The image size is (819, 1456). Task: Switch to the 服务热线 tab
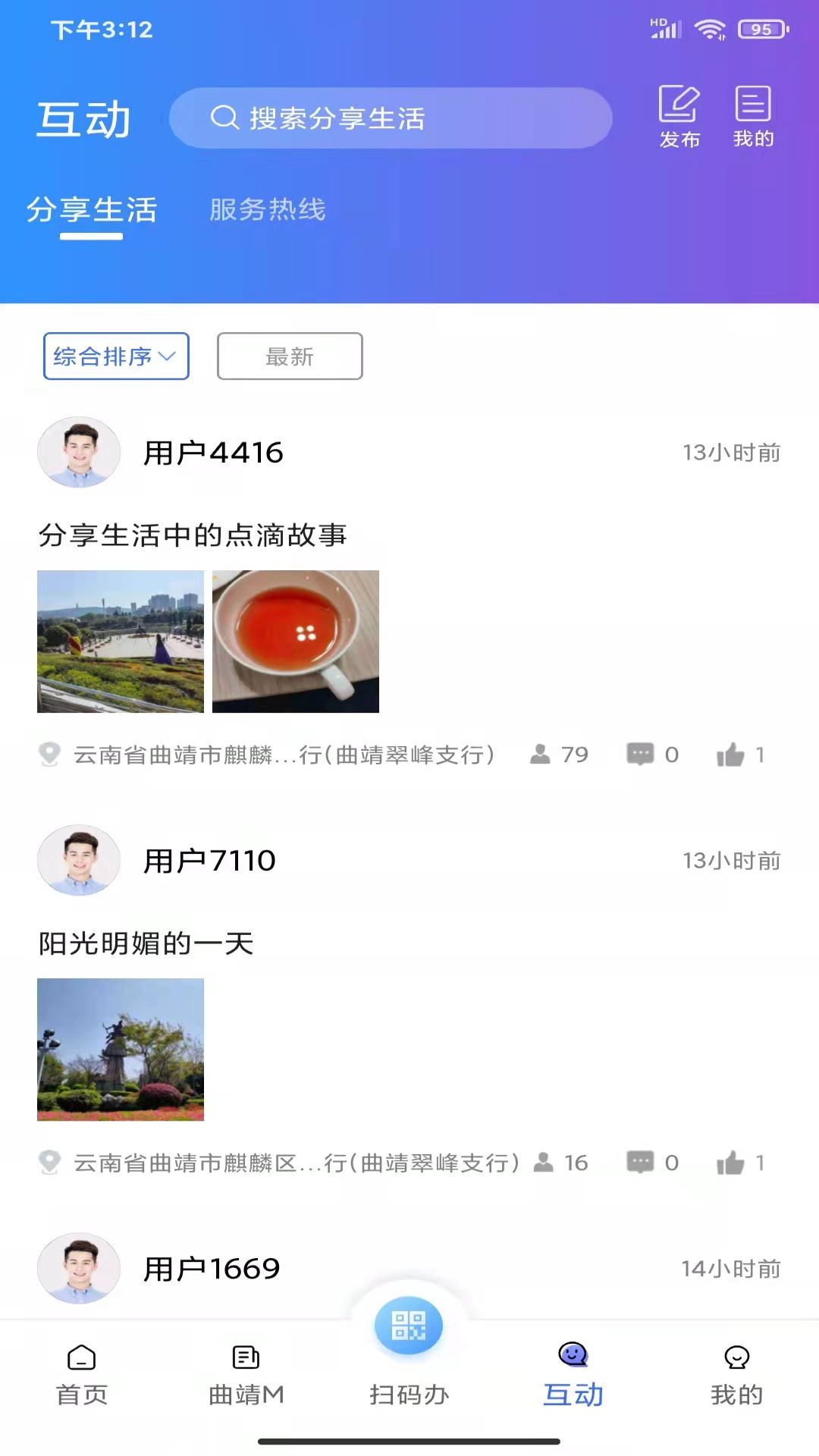[267, 210]
